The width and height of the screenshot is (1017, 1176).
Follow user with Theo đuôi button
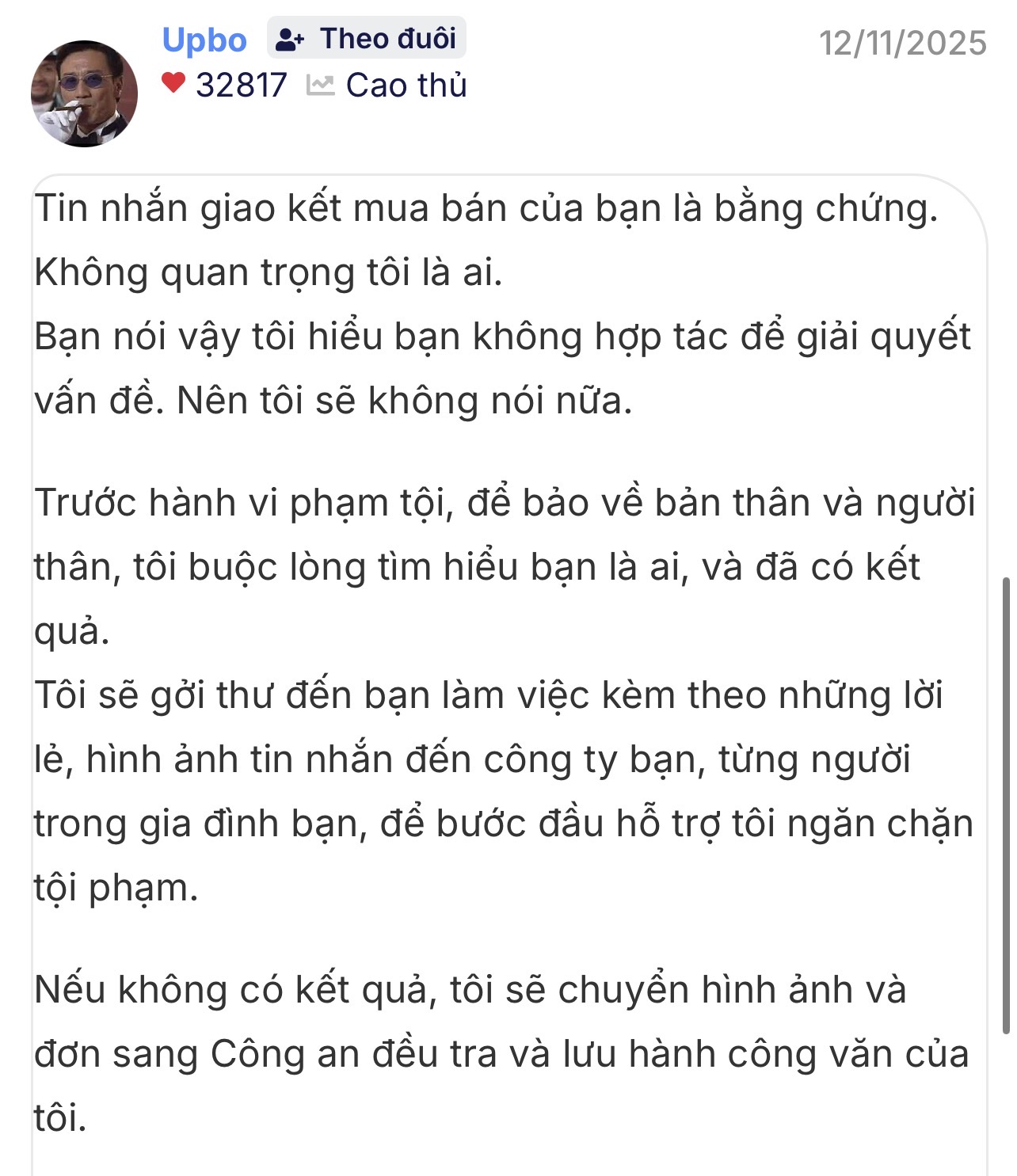click(366, 38)
